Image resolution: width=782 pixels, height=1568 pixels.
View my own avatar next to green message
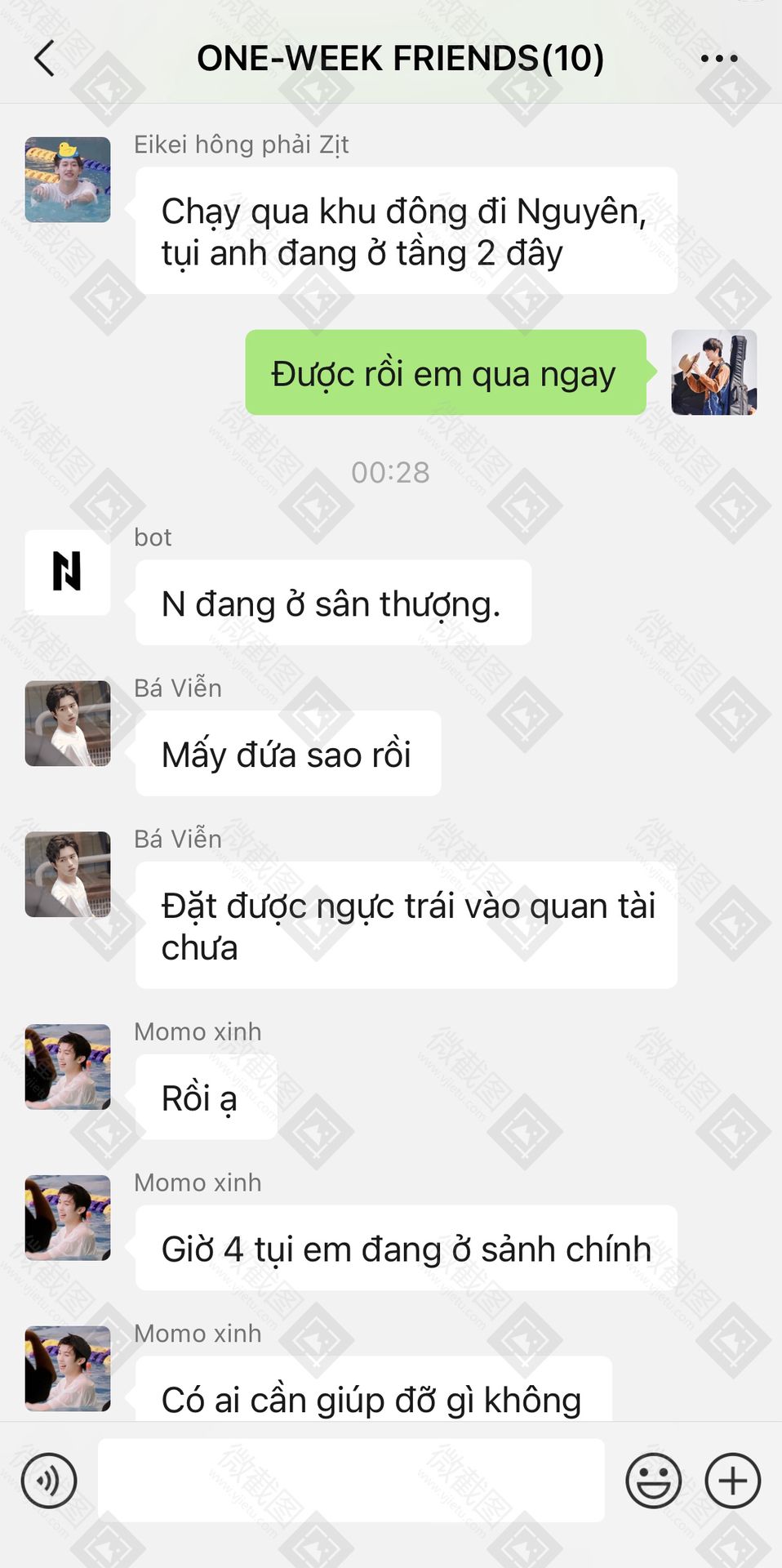click(x=713, y=372)
